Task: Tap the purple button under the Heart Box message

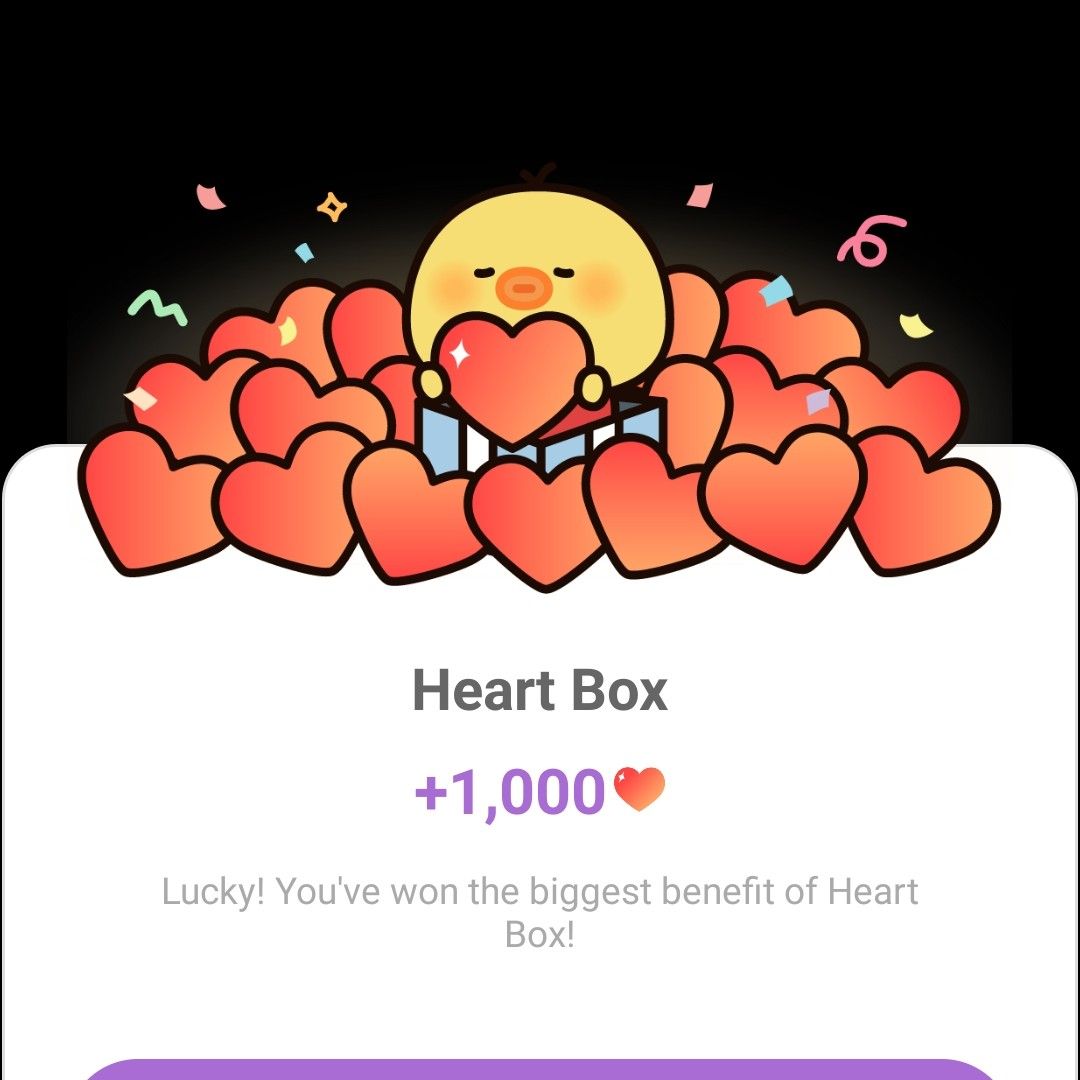Action: click(540, 1070)
